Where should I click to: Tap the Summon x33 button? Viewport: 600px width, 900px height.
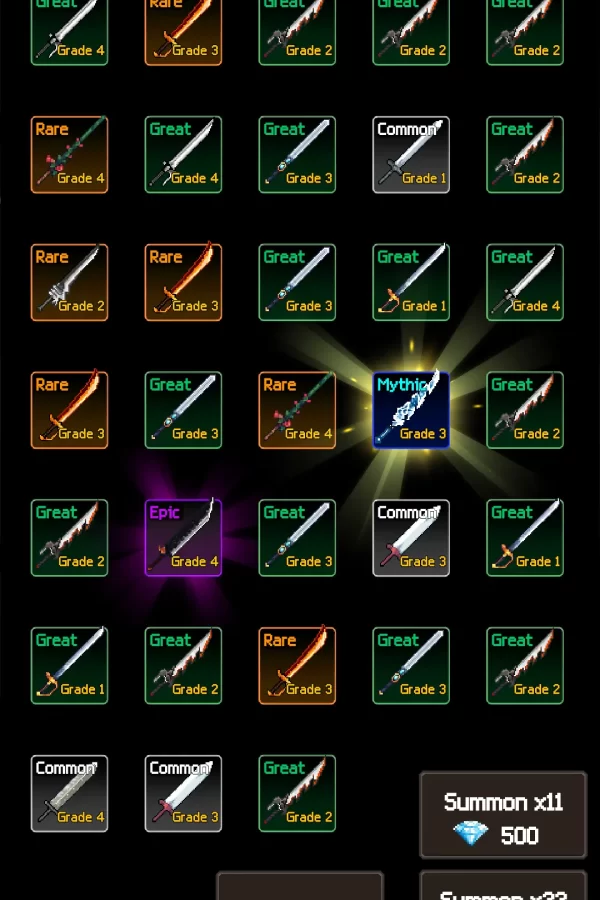point(503,888)
